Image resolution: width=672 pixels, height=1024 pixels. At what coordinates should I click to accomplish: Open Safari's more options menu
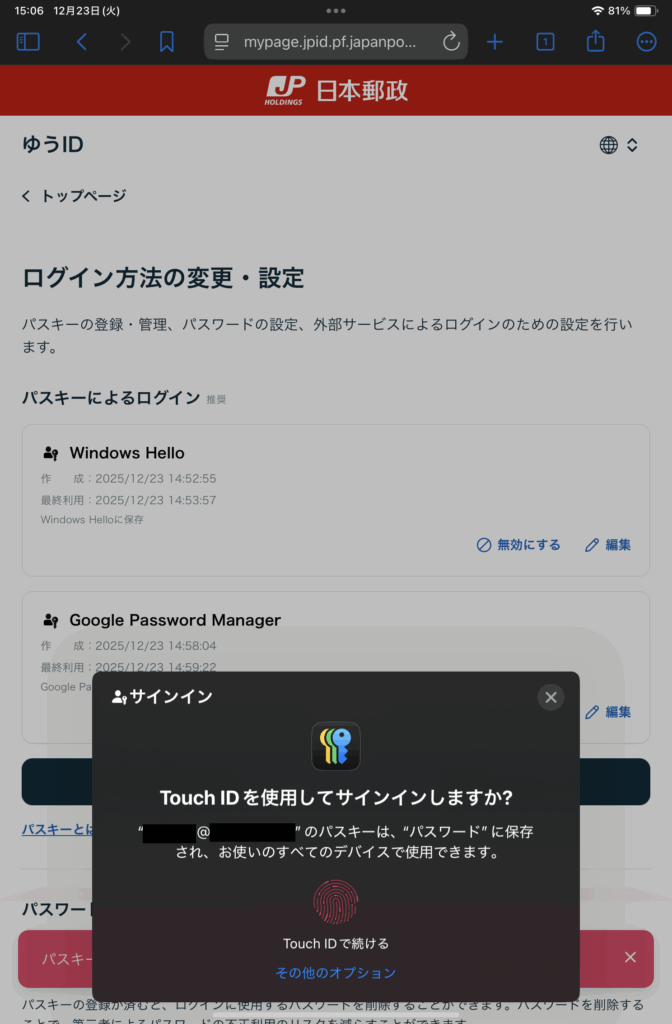[647, 42]
